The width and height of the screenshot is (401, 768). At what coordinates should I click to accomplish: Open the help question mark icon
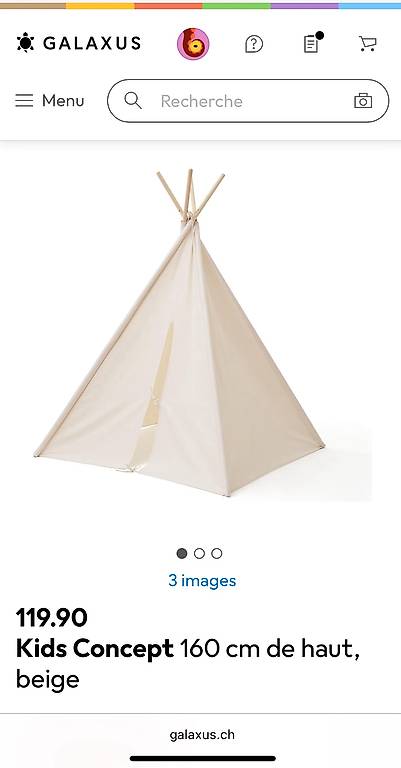coord(254,45)
